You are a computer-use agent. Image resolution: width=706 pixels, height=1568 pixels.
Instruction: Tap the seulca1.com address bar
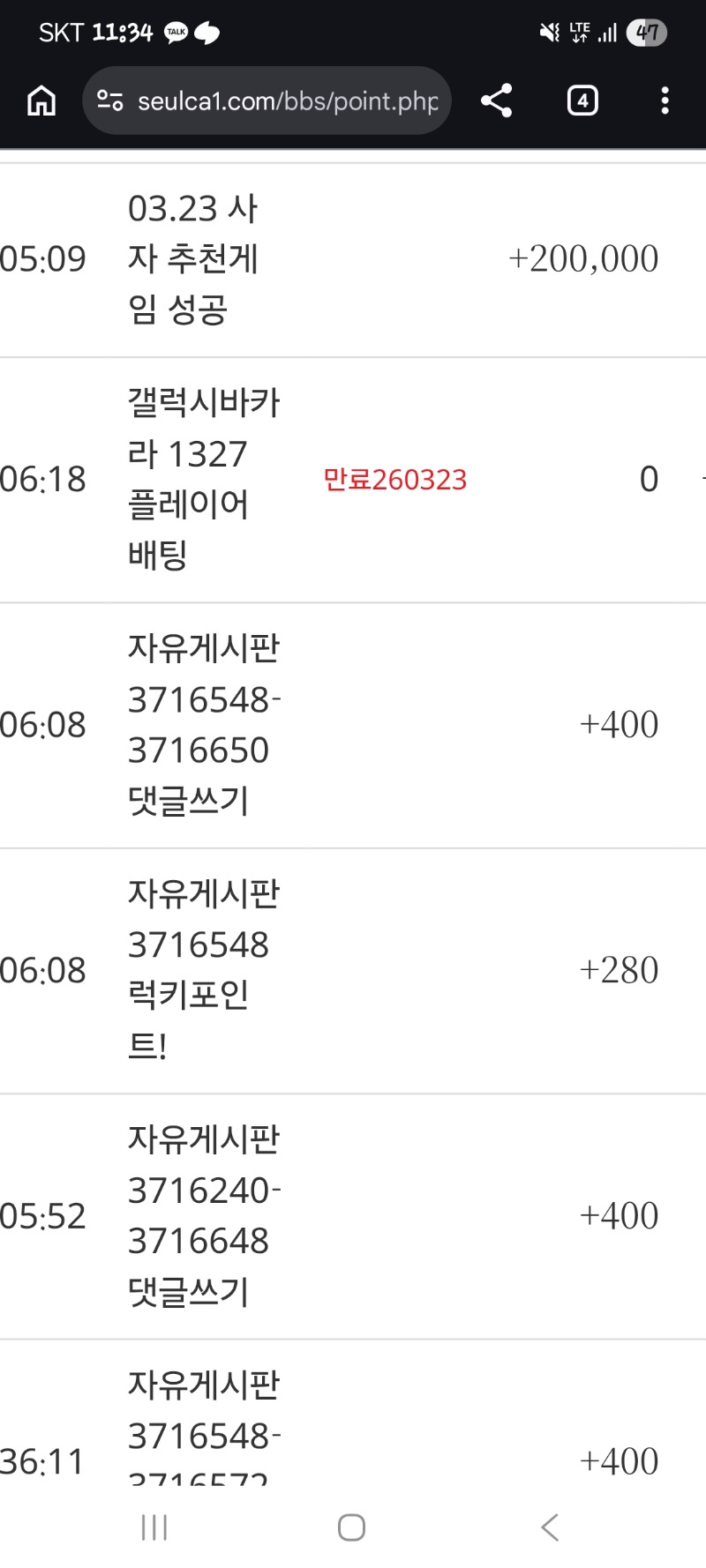click(287, 101)
